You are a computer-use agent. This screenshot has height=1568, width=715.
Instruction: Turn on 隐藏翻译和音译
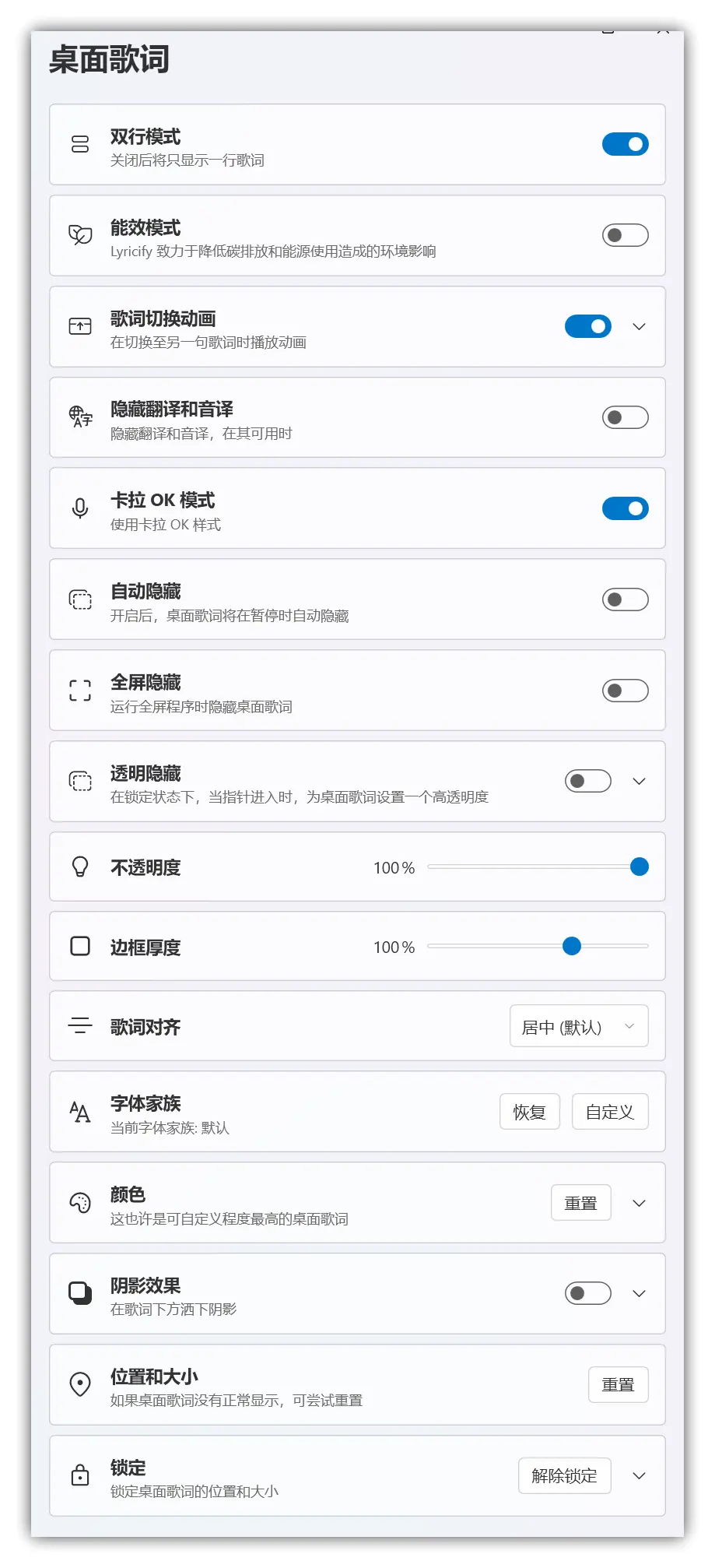(x=625, y=417)
